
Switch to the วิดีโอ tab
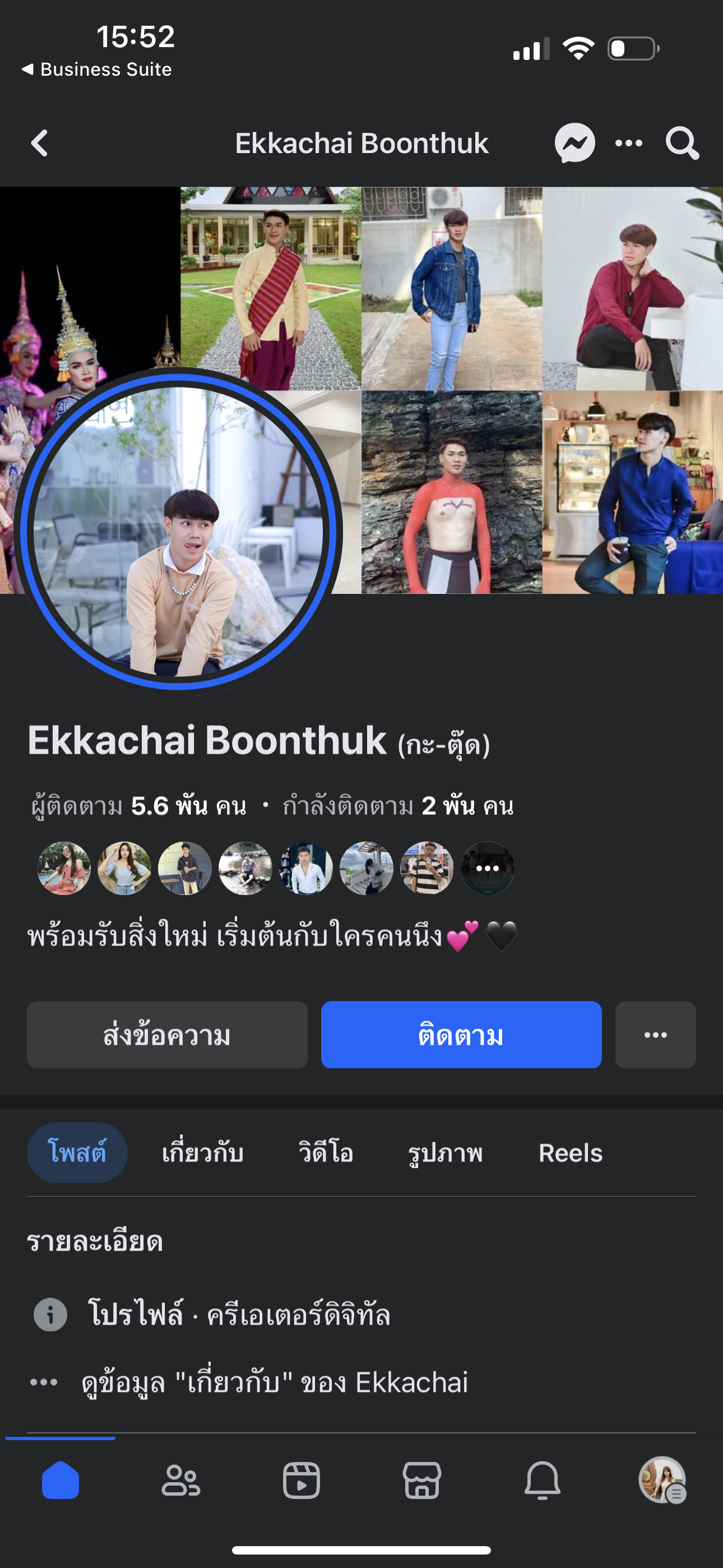pyautogui.click(x=326, y=1152)
